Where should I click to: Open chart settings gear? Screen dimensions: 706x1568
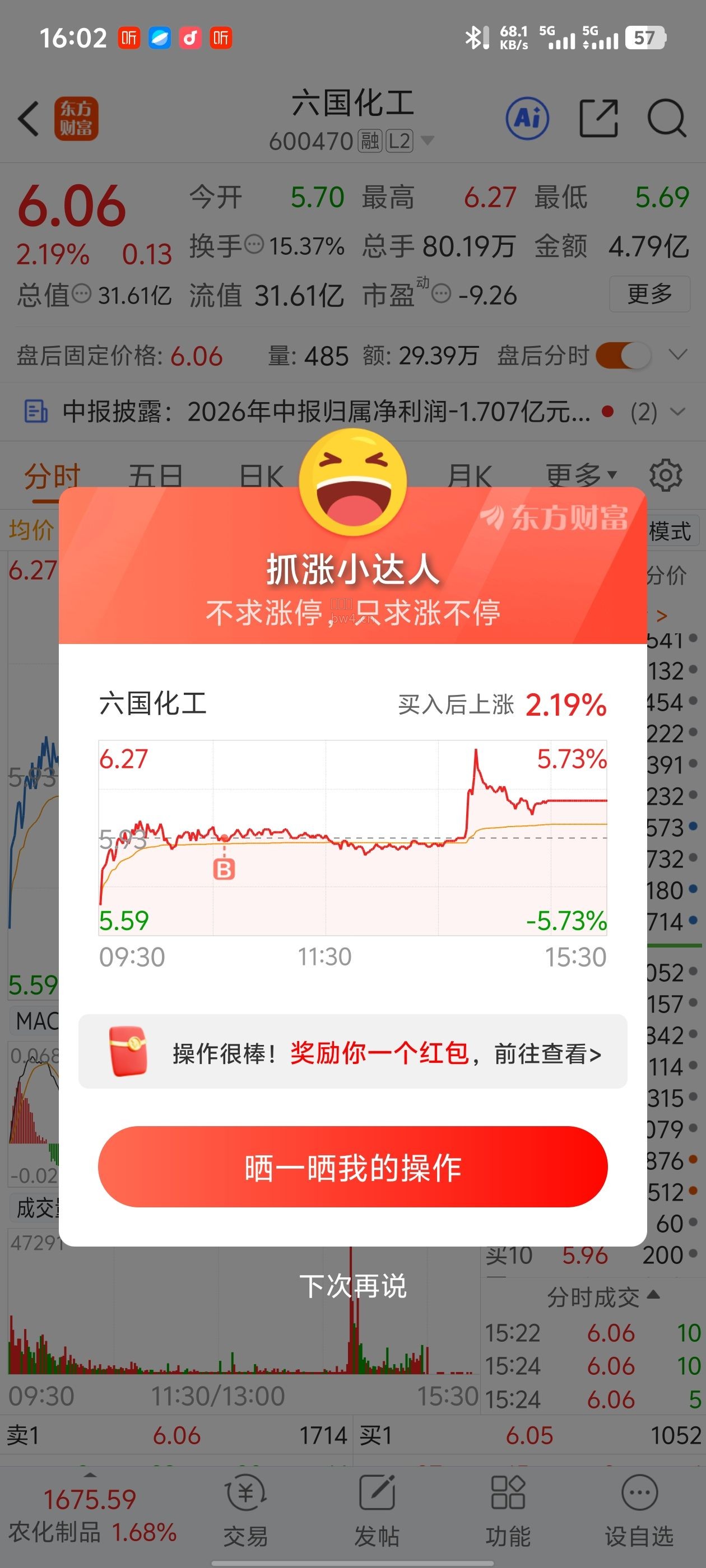pyautogui.click(x=665, y=475)
